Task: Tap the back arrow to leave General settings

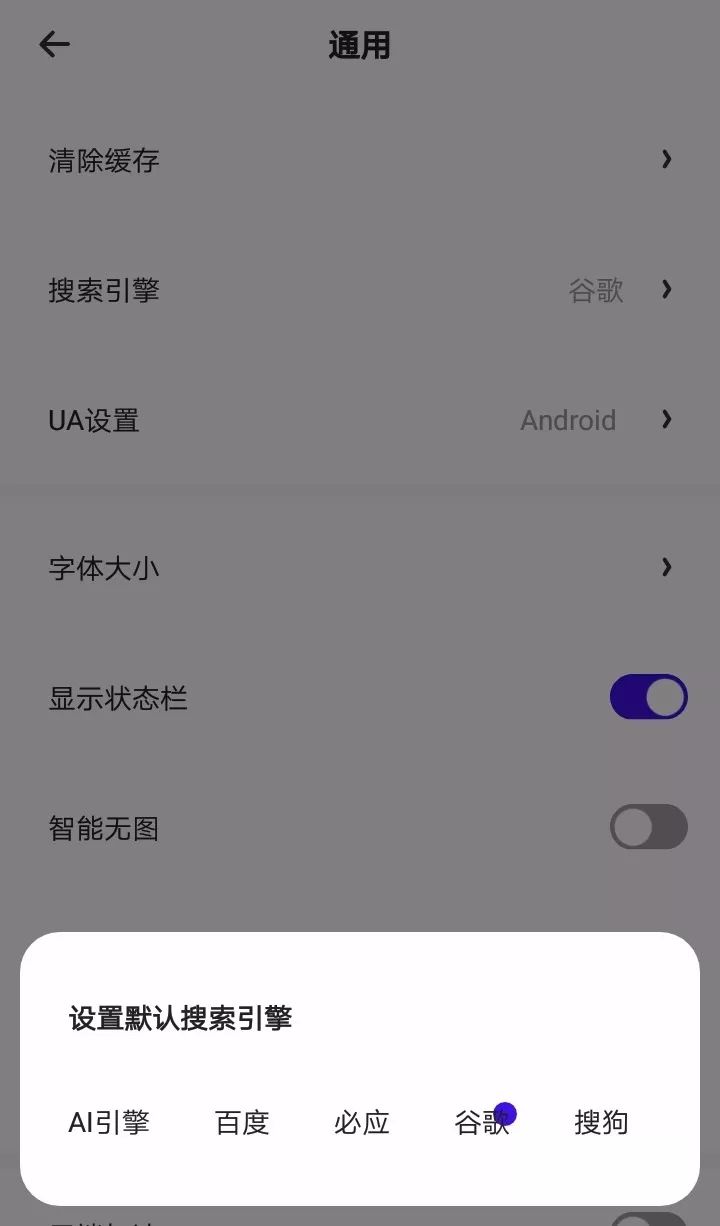Action: (x=54, y=44)
